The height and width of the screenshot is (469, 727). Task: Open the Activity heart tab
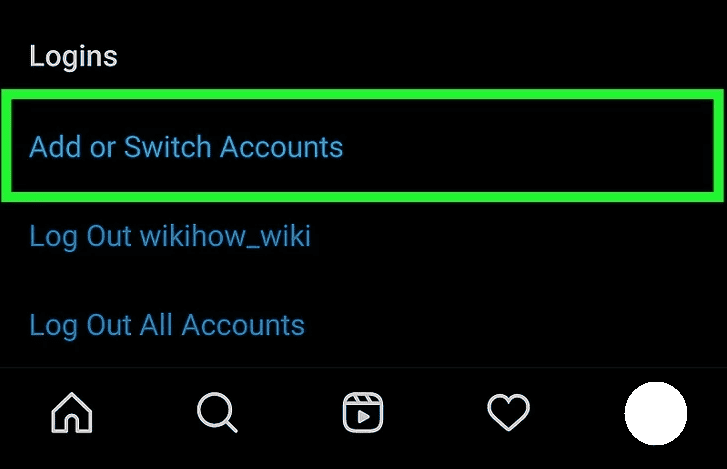(x=507, y=412)
